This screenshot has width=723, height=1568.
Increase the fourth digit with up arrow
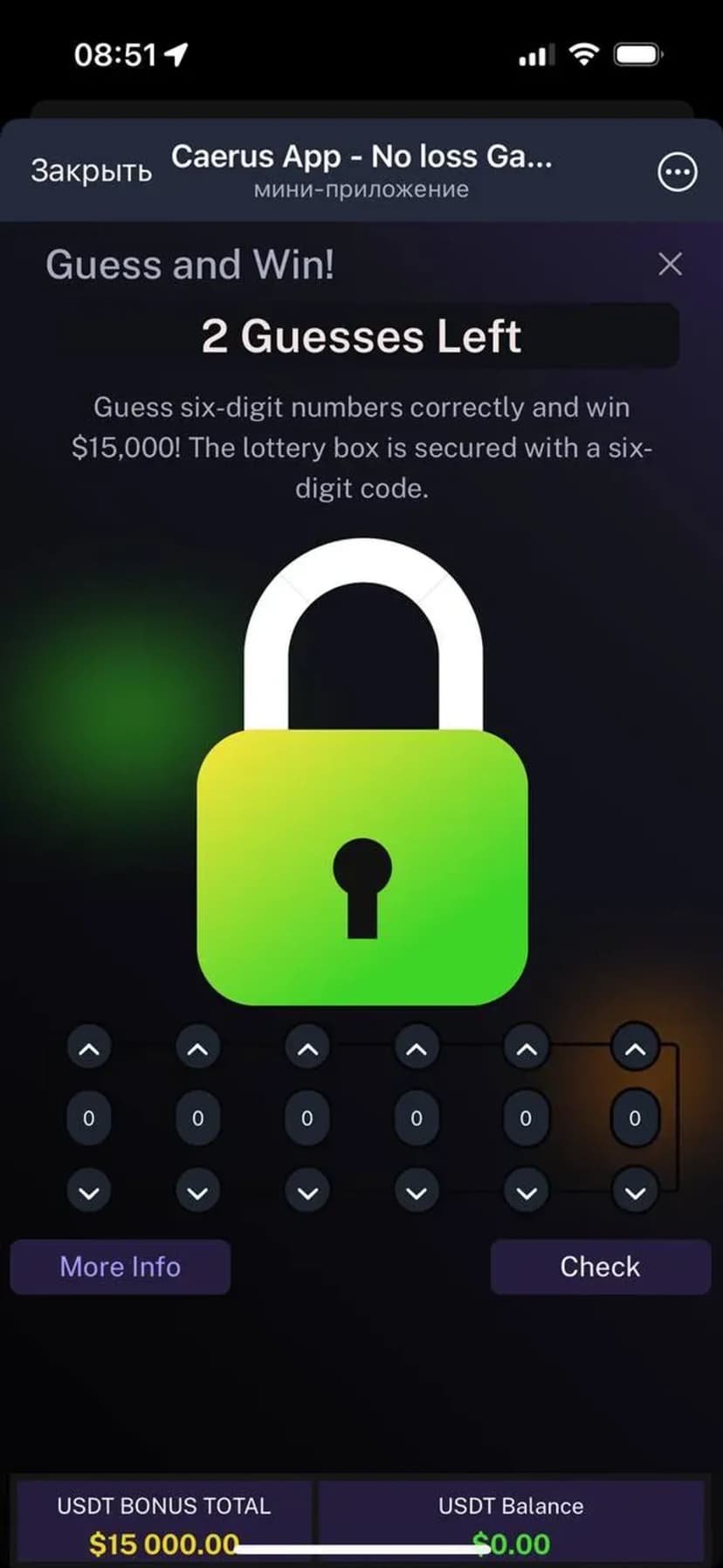point(417,1049)
